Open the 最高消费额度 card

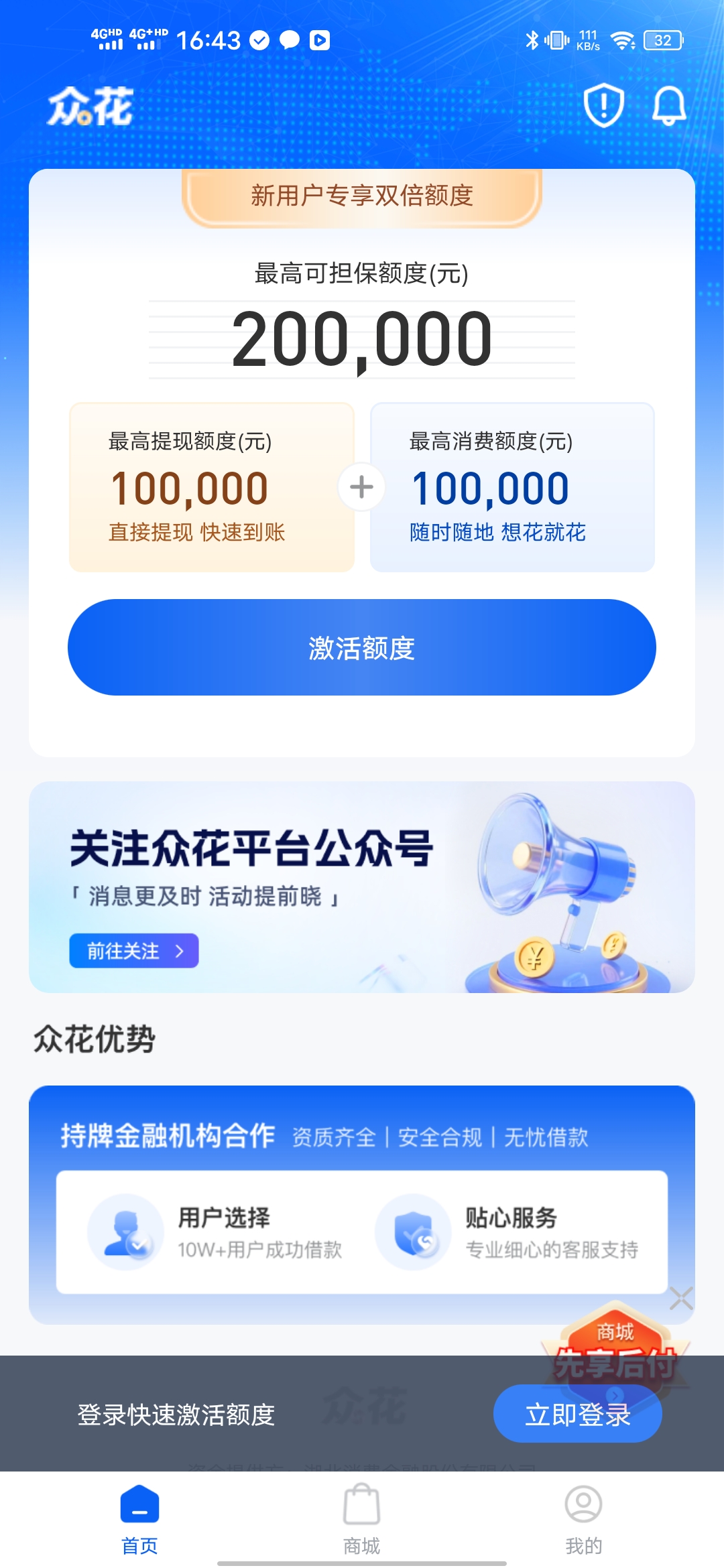click(x=512, y=487)
